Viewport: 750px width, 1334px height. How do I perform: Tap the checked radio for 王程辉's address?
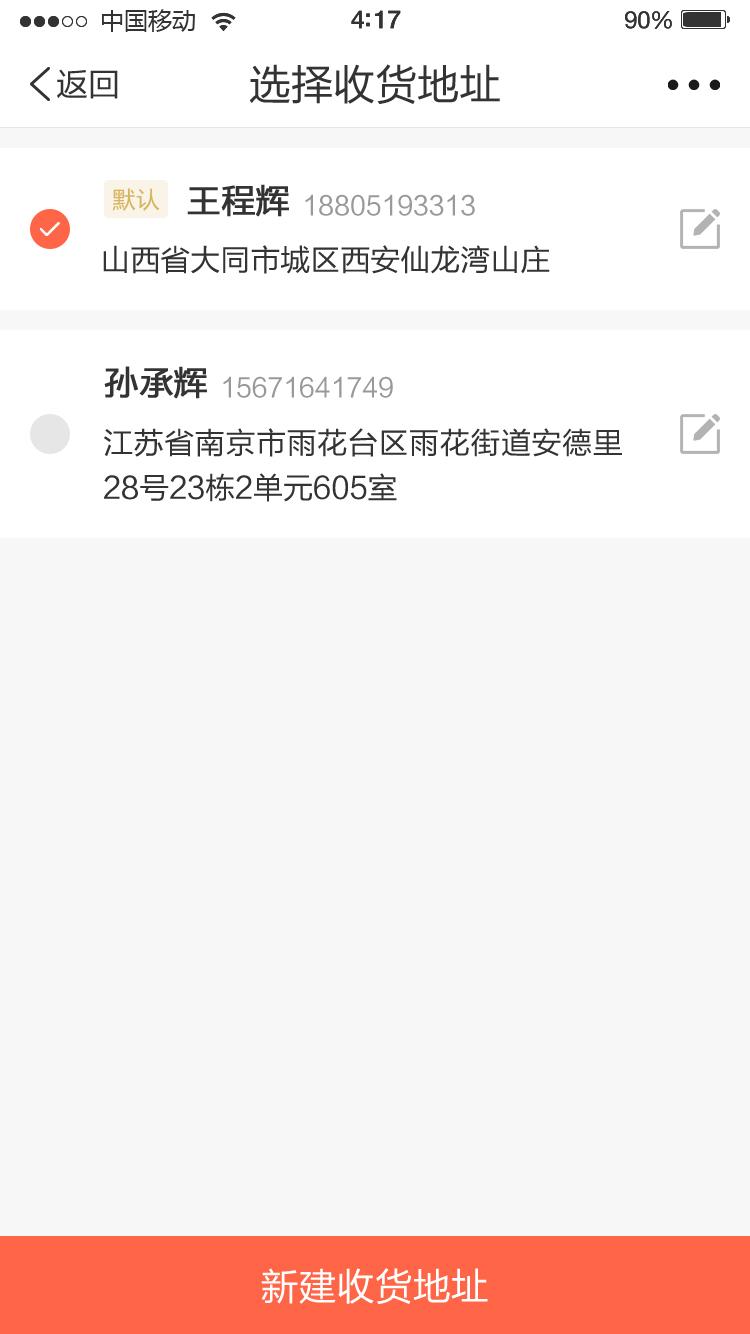tap(50, 229)
